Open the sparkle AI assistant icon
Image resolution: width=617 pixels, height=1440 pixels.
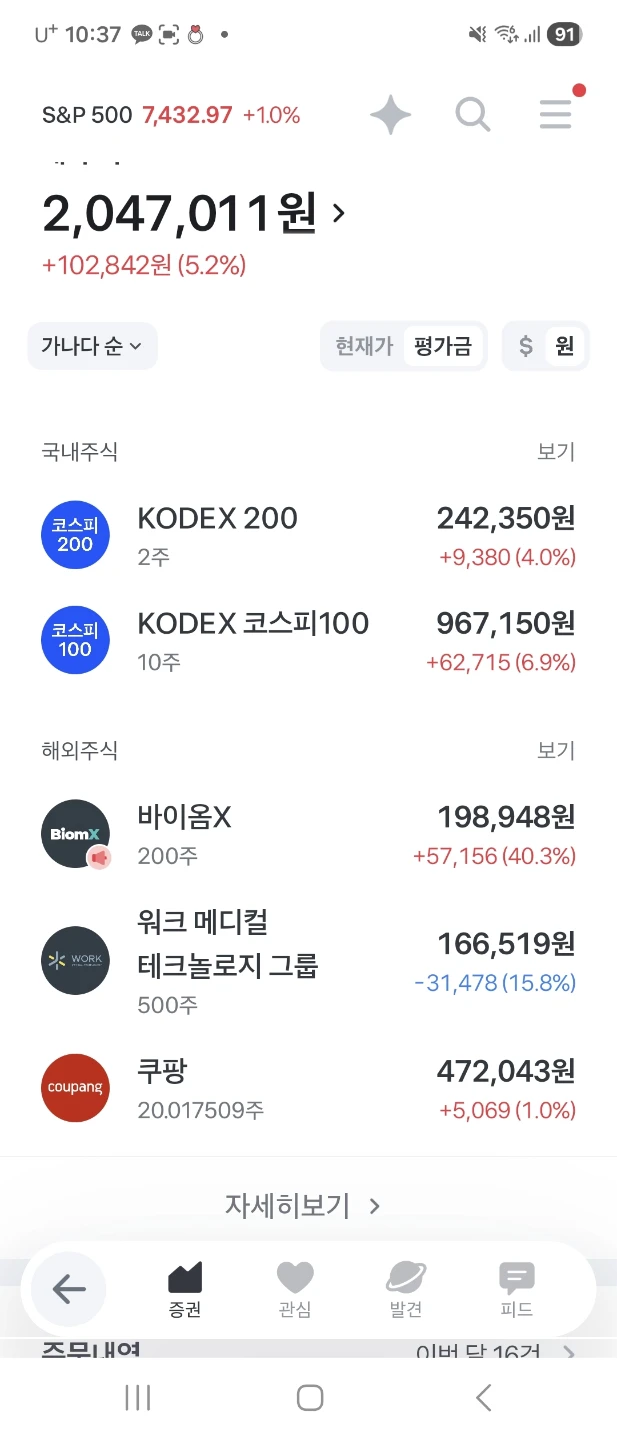click(390, 115)
